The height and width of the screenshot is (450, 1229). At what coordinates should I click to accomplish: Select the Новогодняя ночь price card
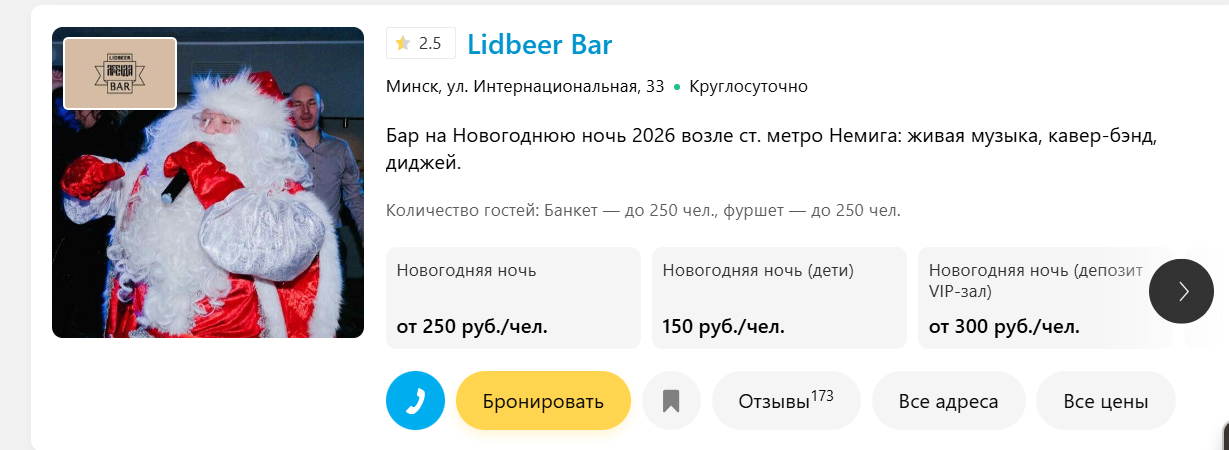coord(513,298)
